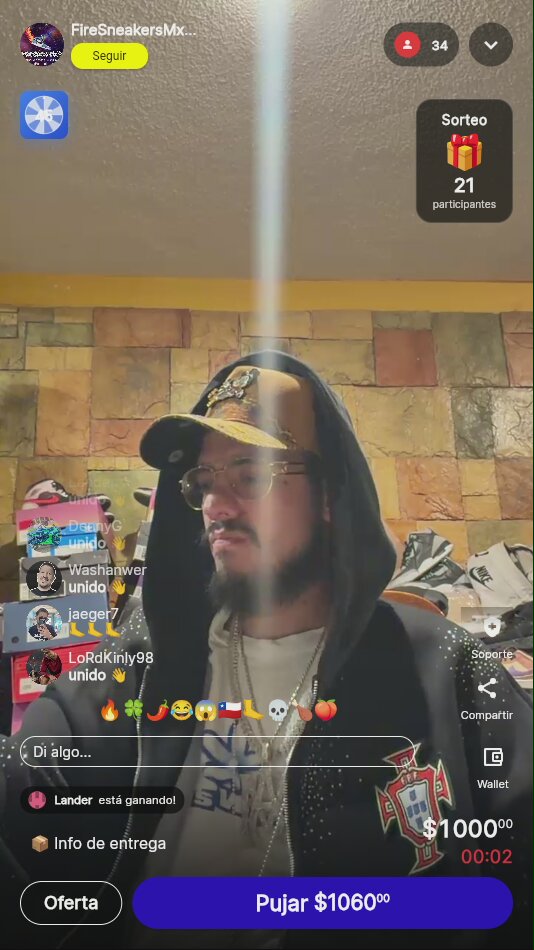Open the Wallet
Screen dimensions: 534x950
click(x=493, y=768)
